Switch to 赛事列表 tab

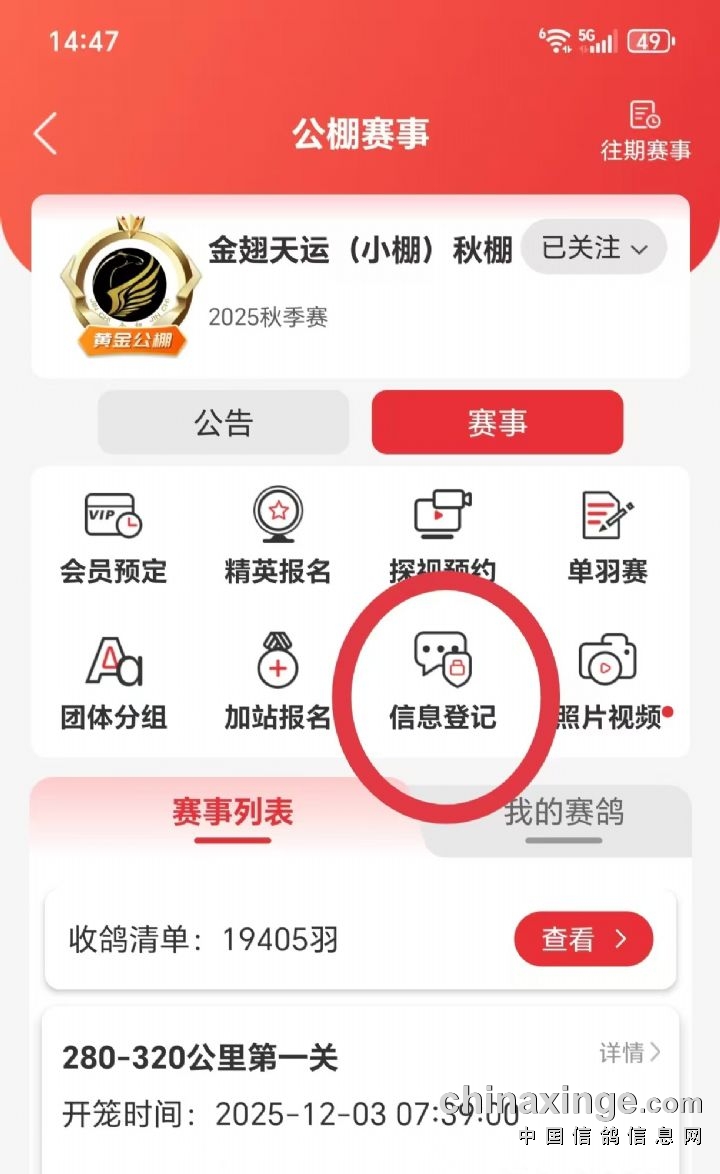point(232,813)
